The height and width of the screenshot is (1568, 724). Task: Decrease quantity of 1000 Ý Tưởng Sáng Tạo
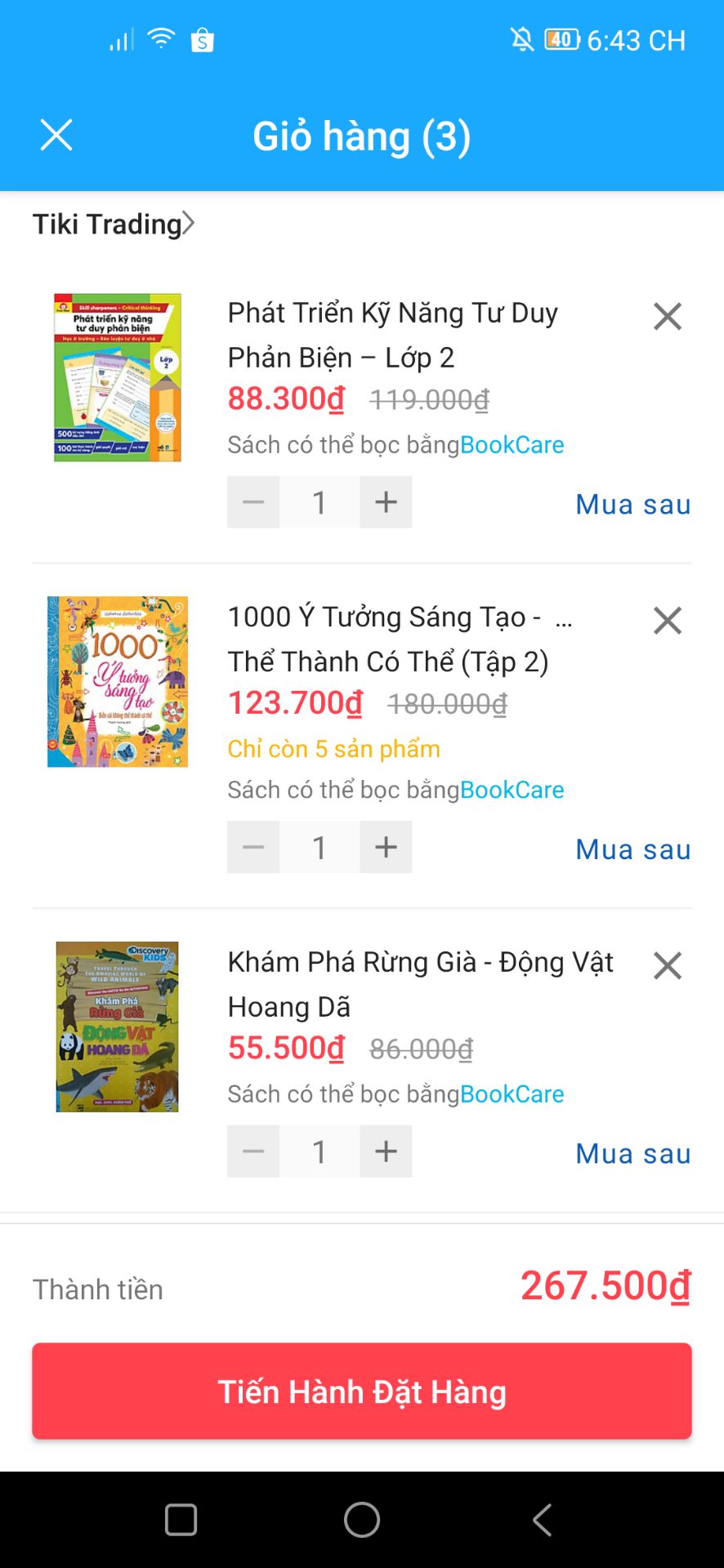click(x=253, y=846)
